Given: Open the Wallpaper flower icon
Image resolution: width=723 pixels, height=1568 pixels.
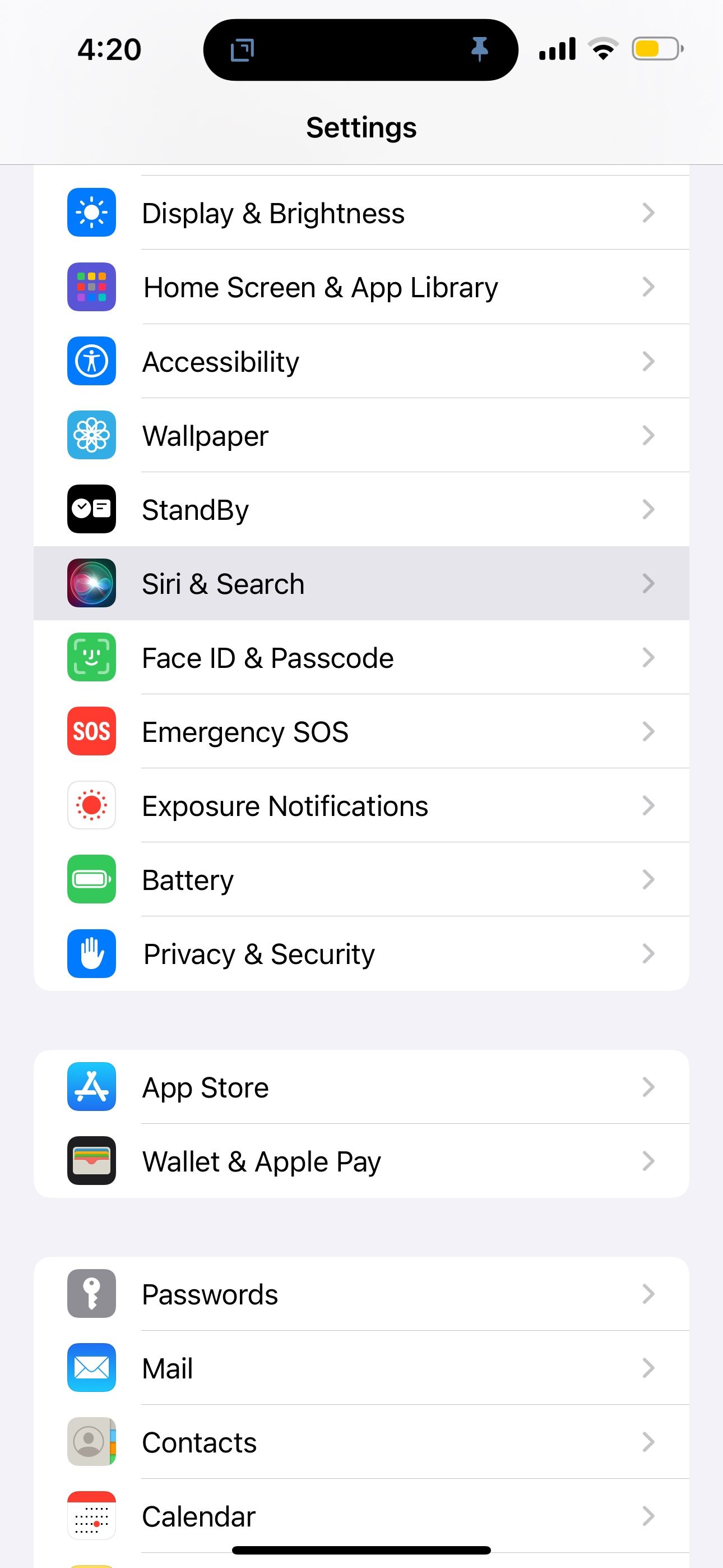Looking at the screenshot, I should (91, 435).
